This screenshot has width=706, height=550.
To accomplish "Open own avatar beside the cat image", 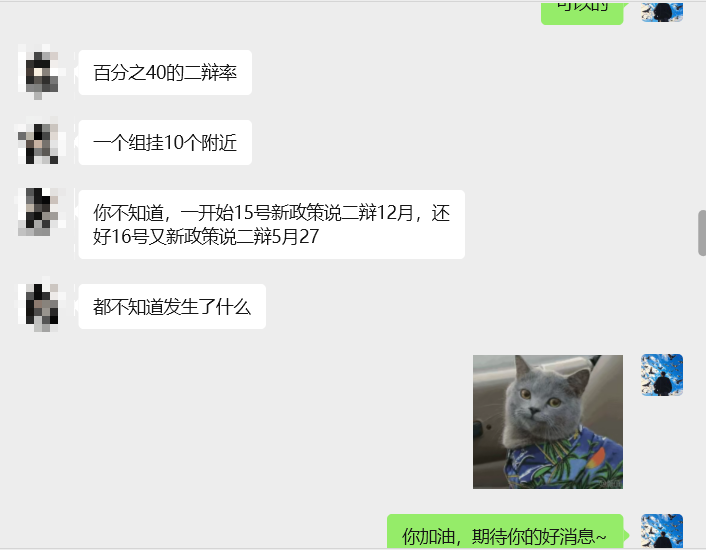I will (x=661, y=375).
